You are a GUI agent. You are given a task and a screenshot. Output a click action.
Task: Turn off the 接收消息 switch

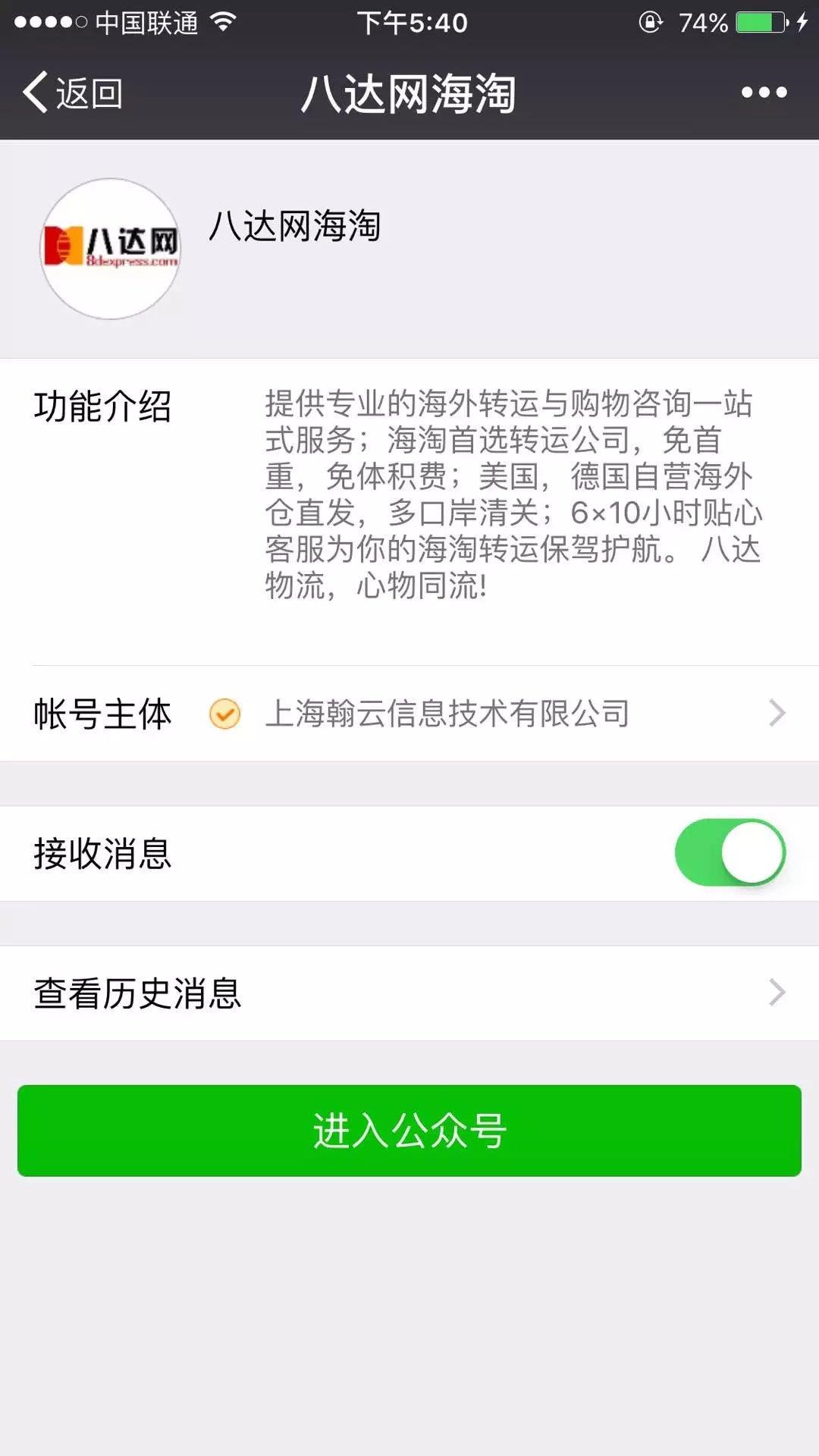(730, 852)
